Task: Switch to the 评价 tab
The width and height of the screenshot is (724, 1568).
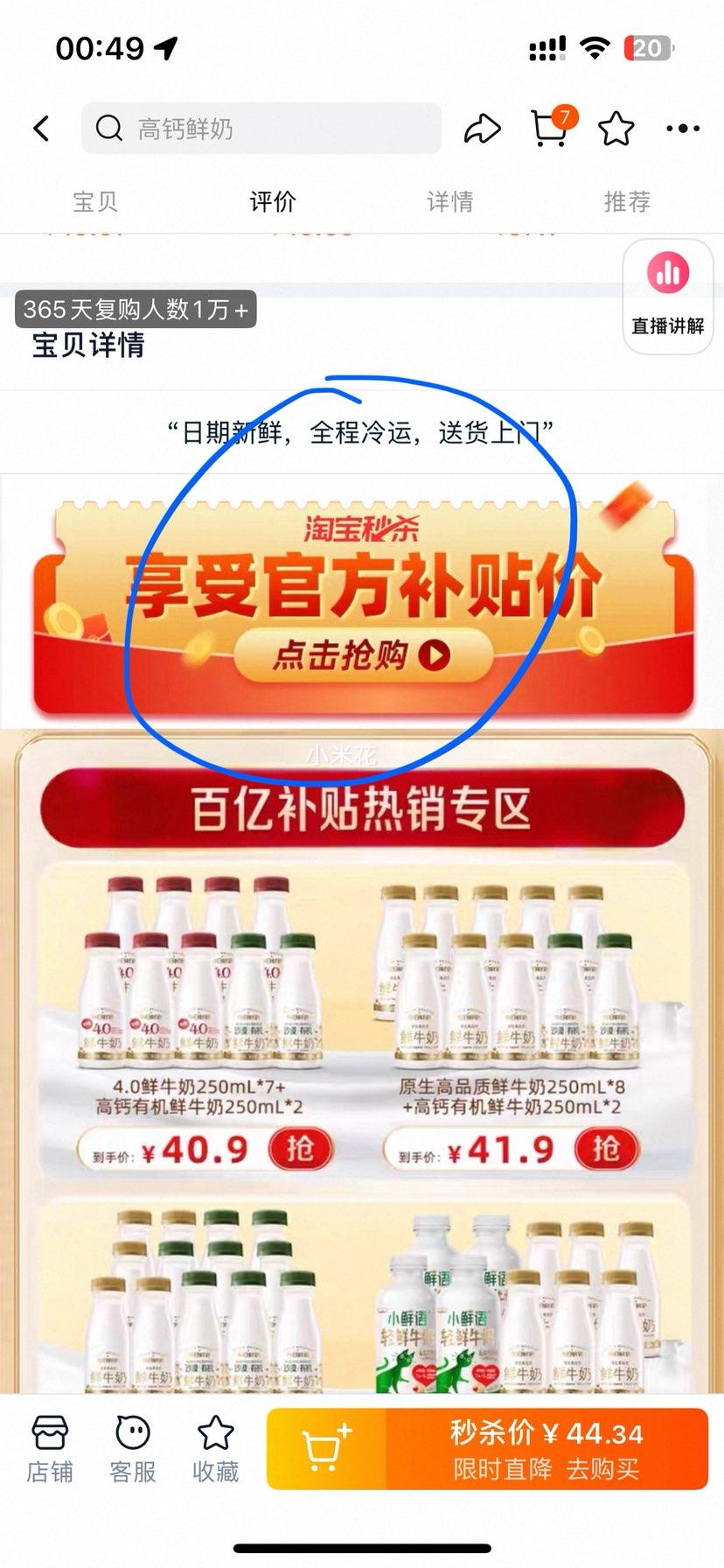Action: [272, 201]
